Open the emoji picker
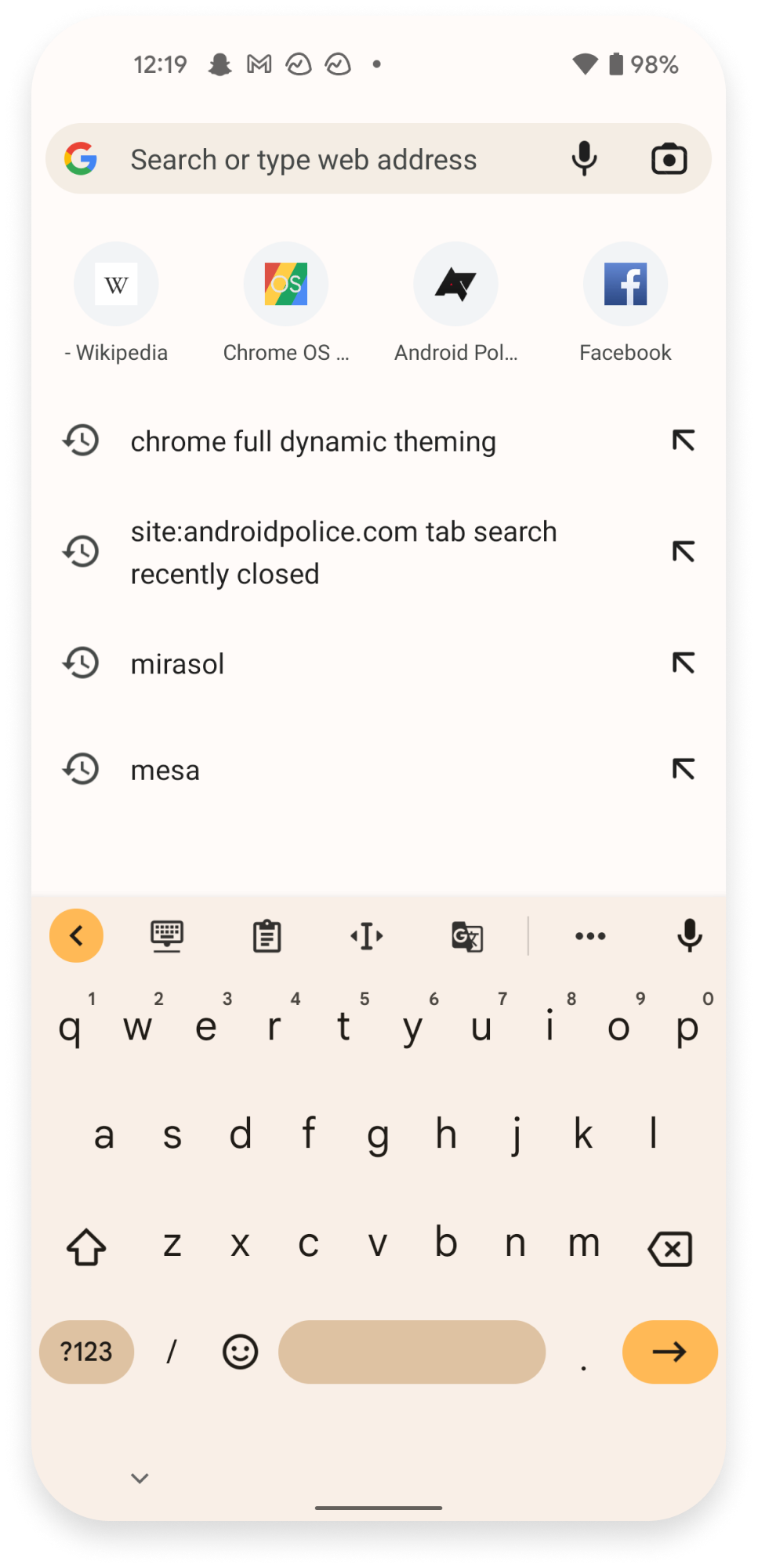Viewport: 758px width, 1568px height. [x=240, y=1352]
